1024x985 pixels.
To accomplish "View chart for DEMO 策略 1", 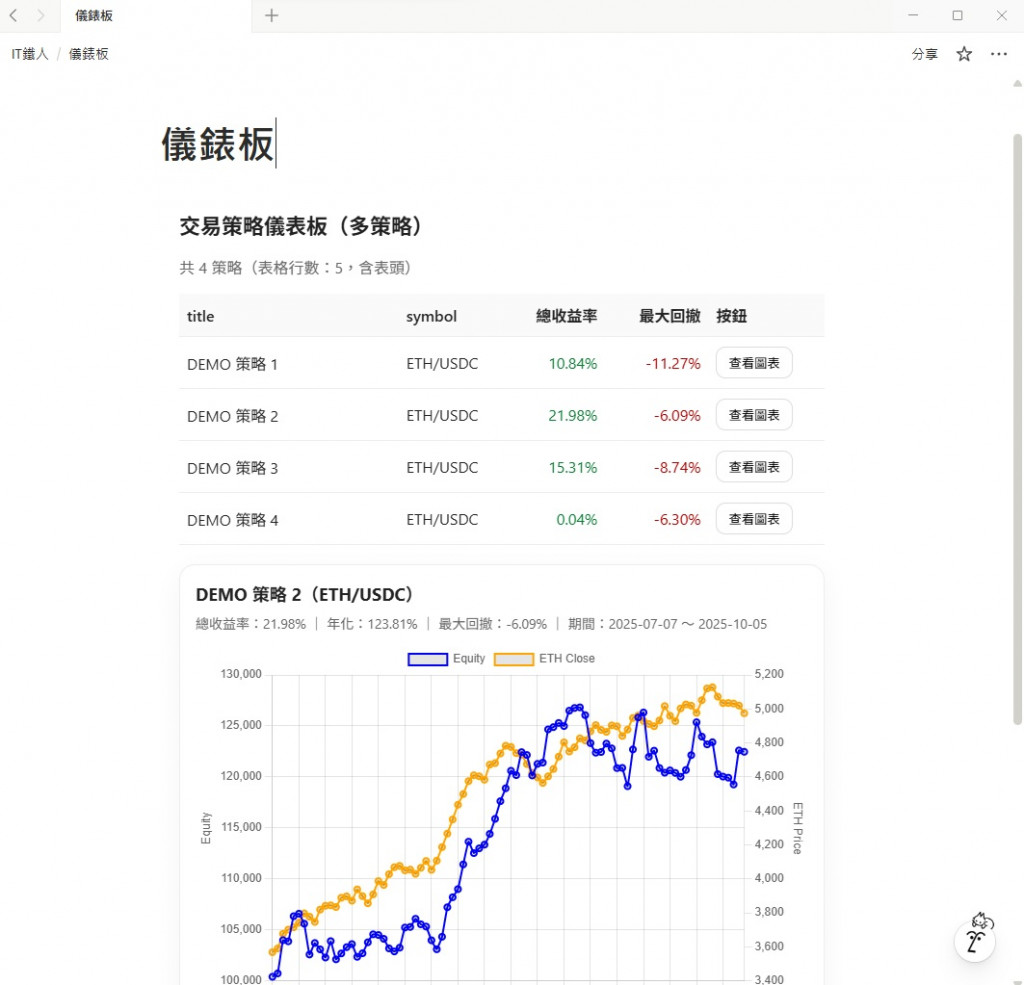I will click(754, 363).
